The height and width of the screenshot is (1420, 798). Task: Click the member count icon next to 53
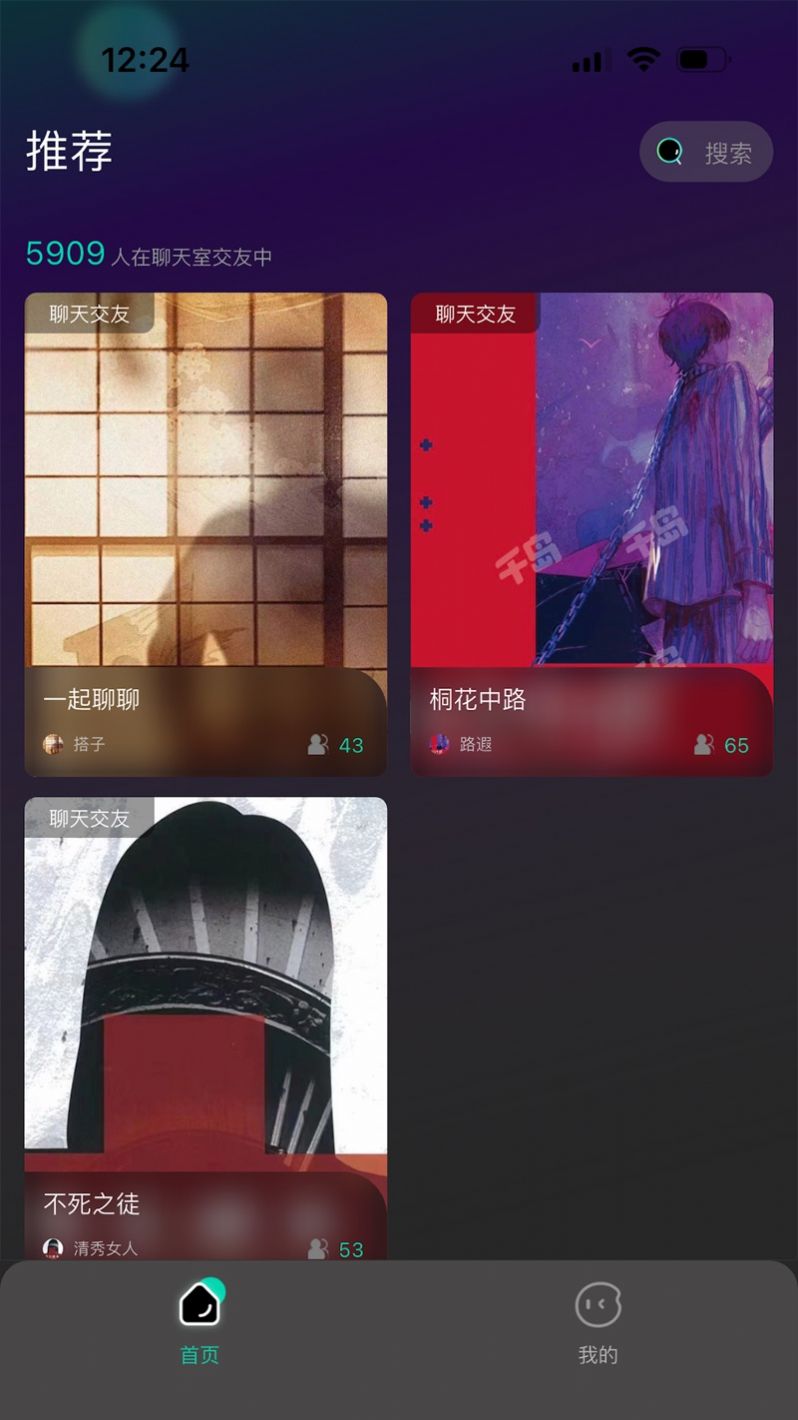320,1249
